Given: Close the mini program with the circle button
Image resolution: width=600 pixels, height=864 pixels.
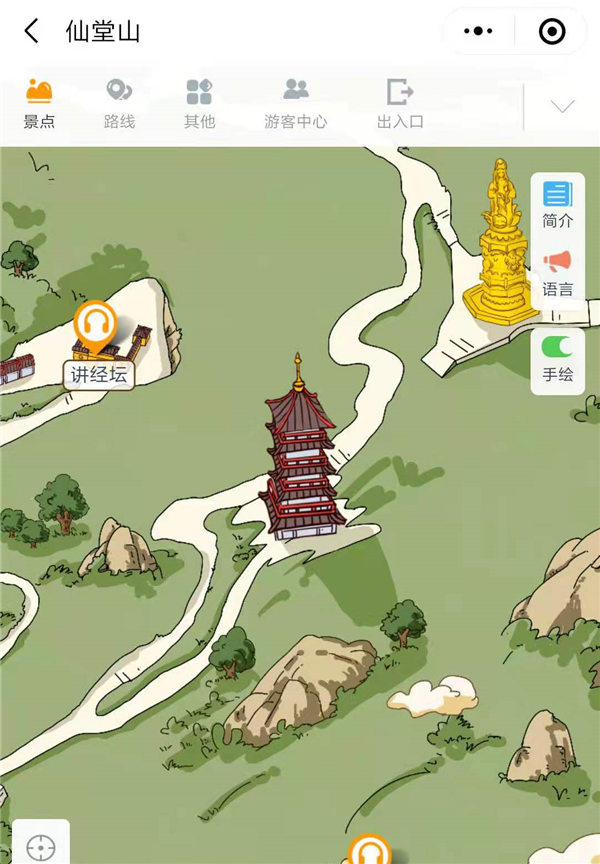Looking at the screenshot, I should 551,32.
